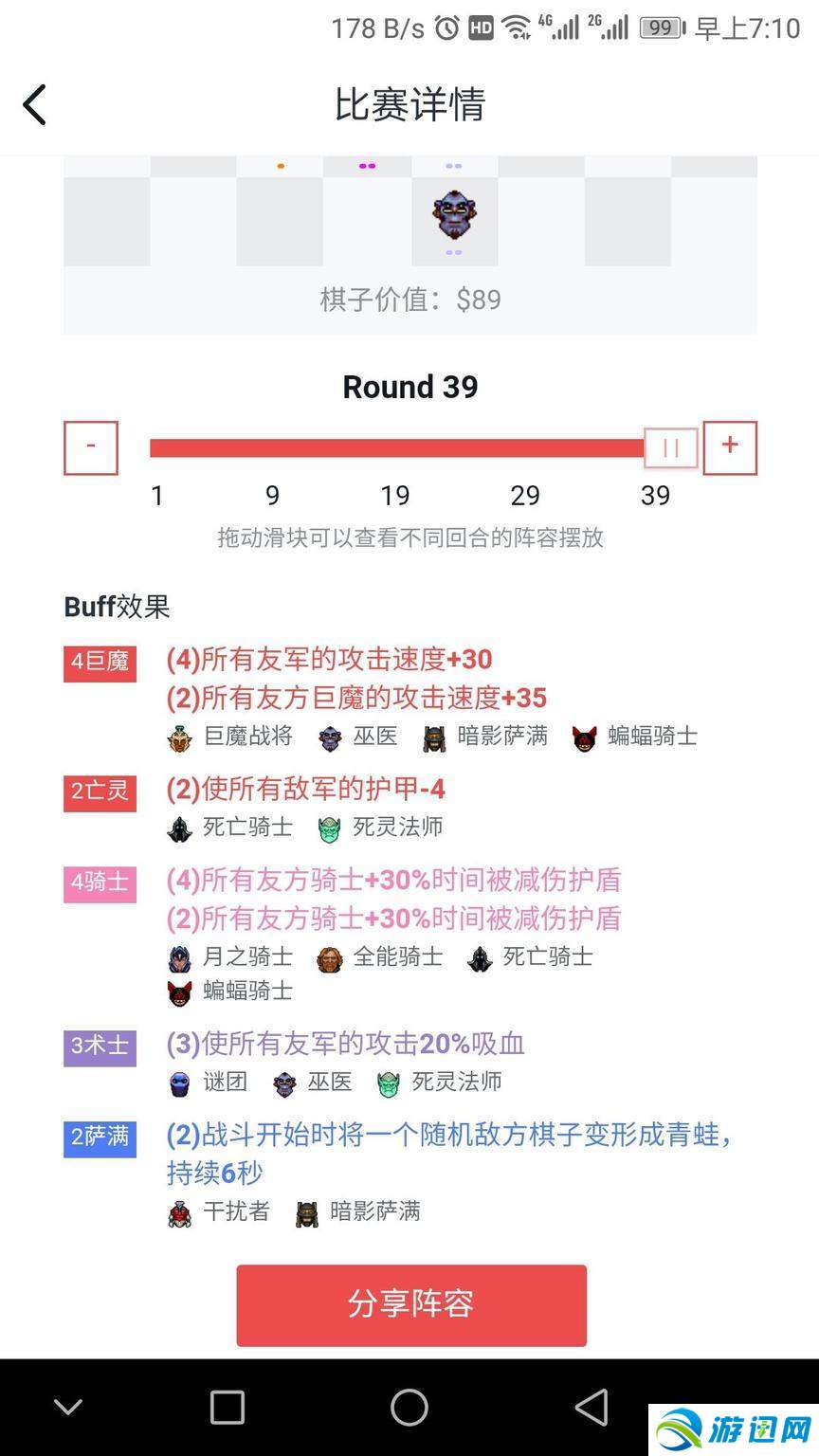The height and width of the screenshot is (1456, 819).
Task: Go back from match details
Action: 35,104
